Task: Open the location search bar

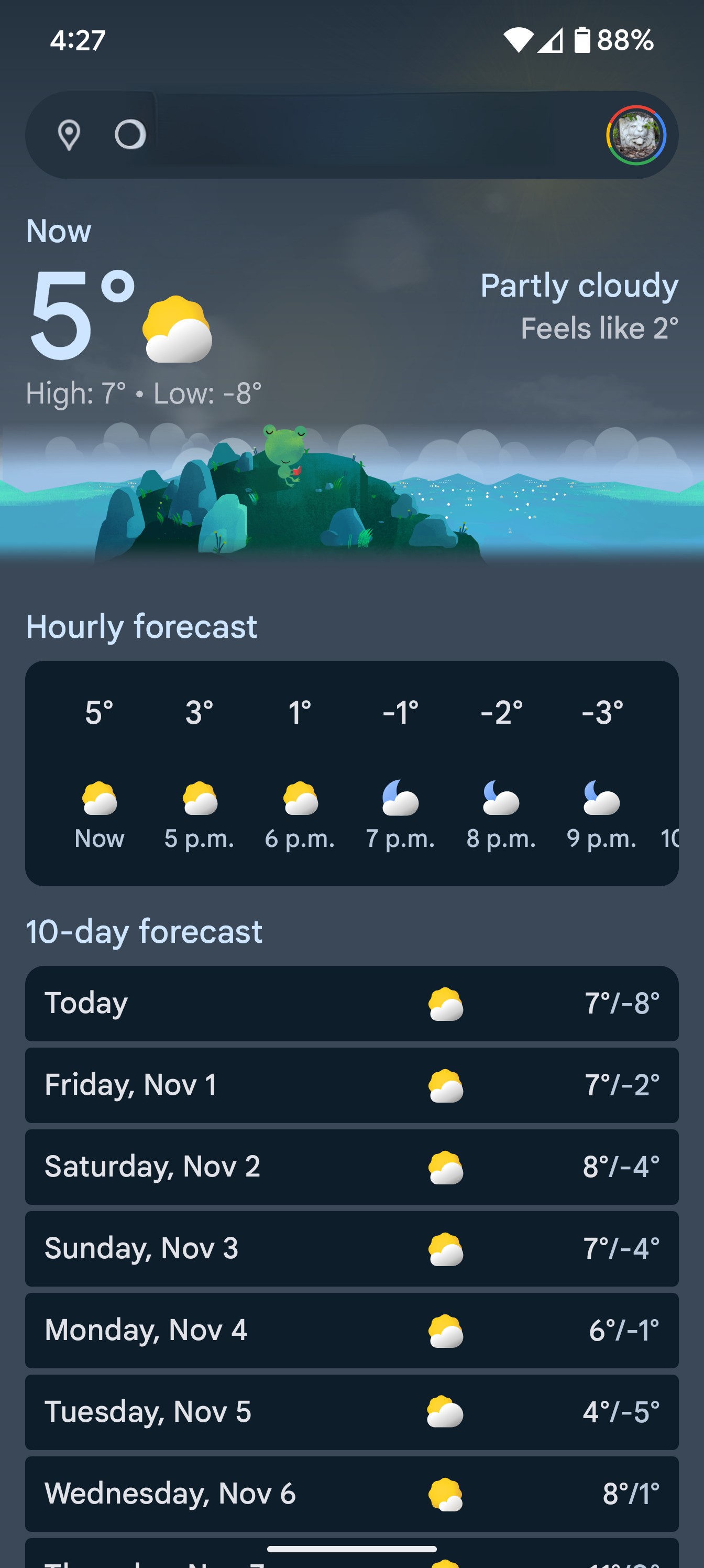Action: click(x=365, y=135)
